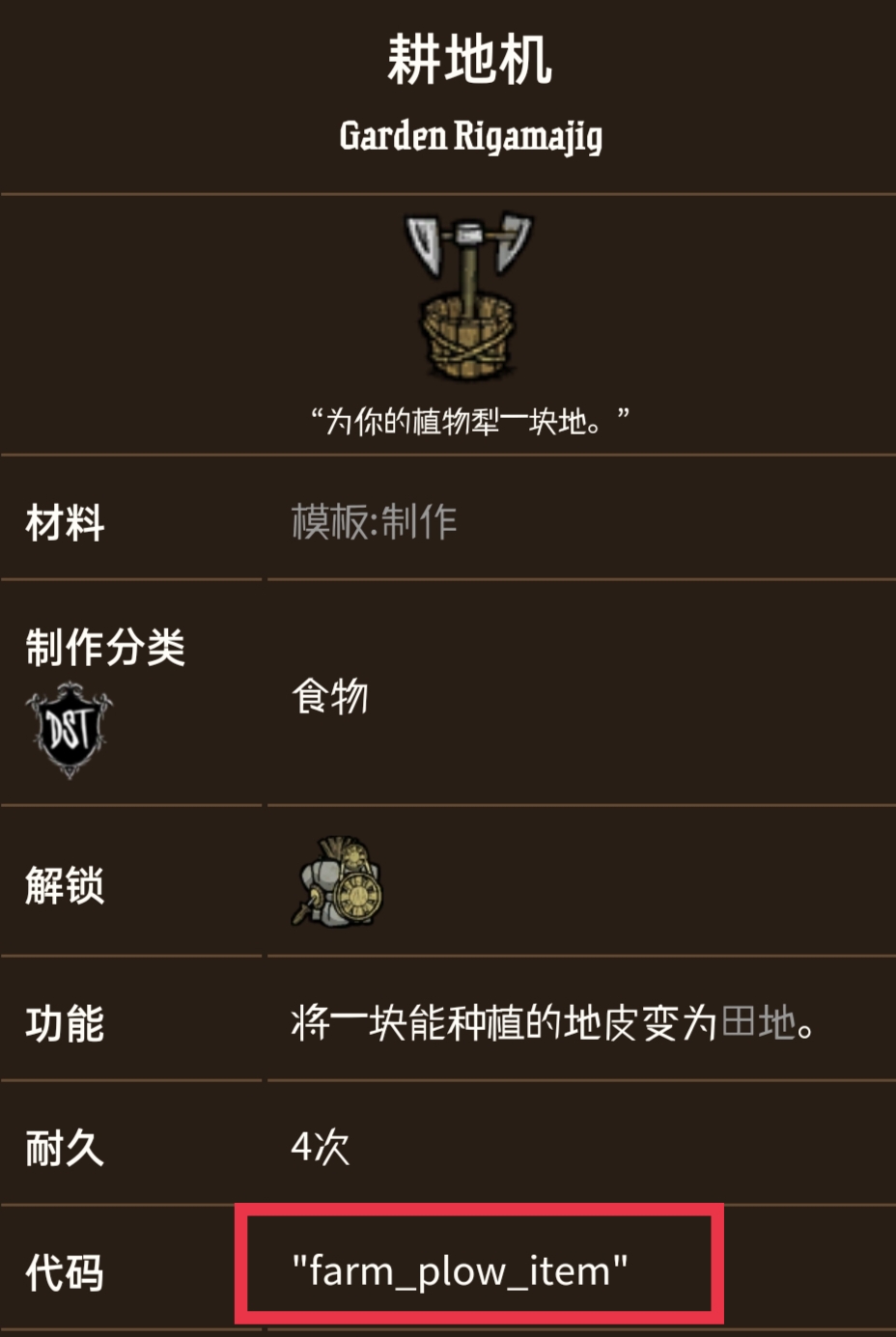Image resolution: width=896 pixels, height=1337 pixels.
Task: Open the 田地 link in 功能 row
Action: click(759, 1023)
